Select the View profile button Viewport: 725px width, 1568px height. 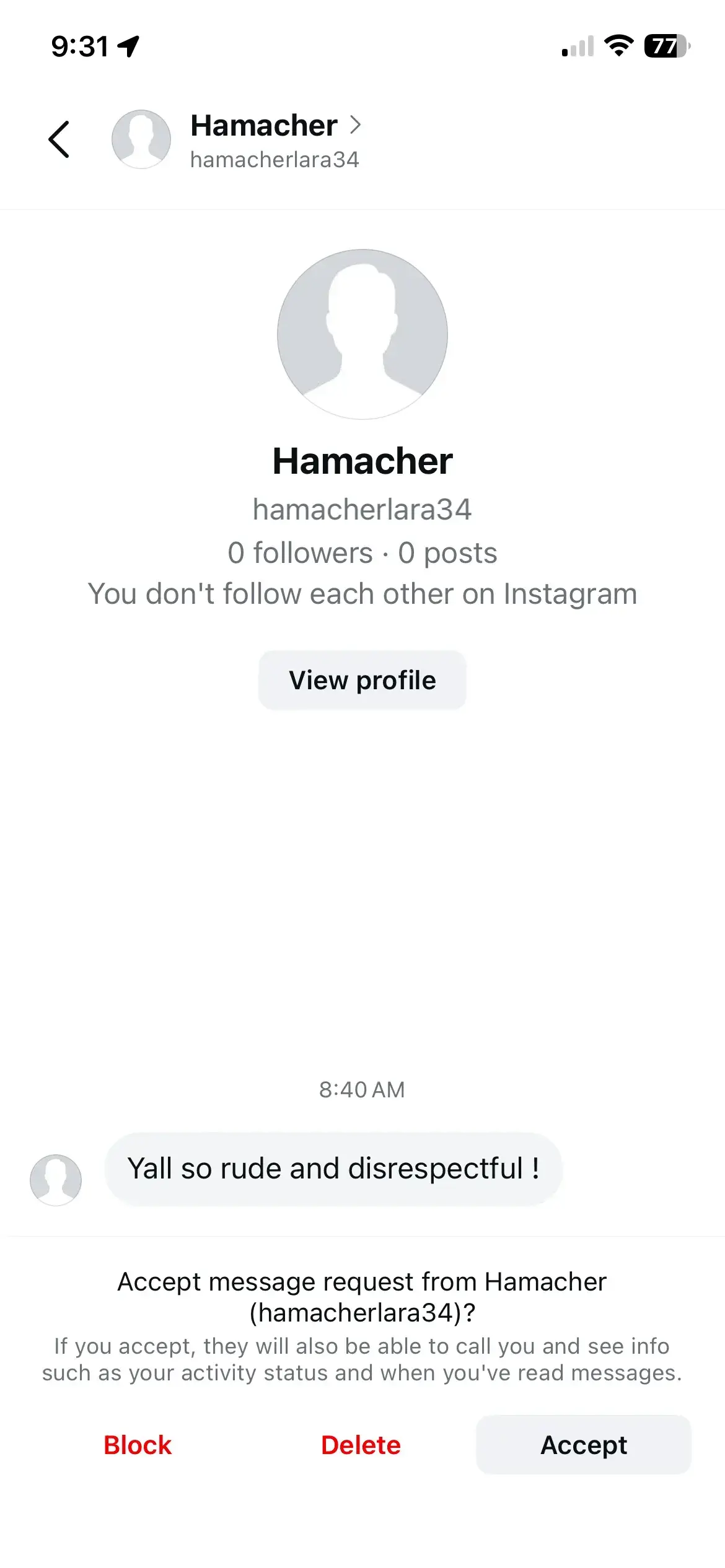click(x=362, y=679)
